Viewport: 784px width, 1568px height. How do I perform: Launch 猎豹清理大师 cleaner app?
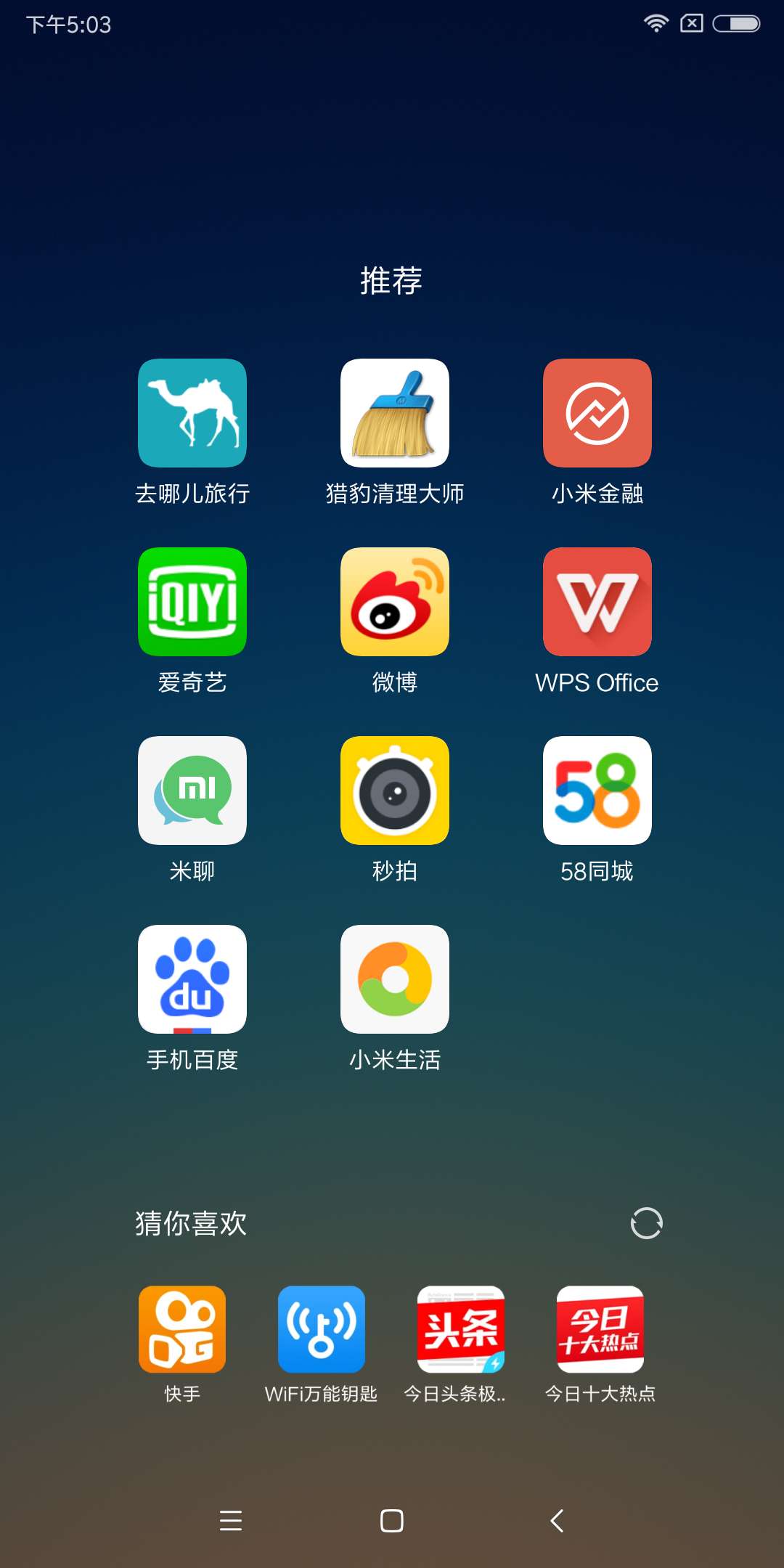(395, 413)
